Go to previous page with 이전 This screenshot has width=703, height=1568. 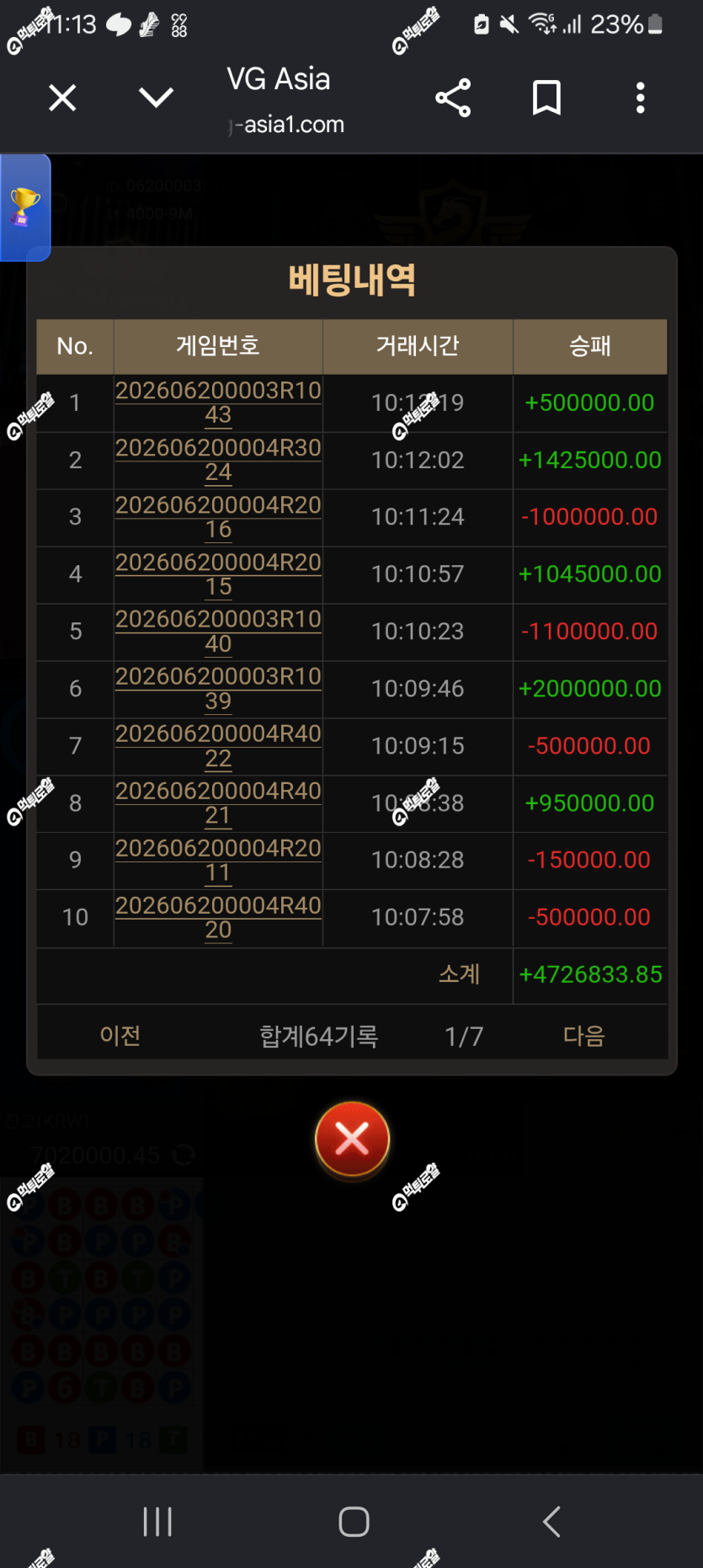click(120, 1035)
